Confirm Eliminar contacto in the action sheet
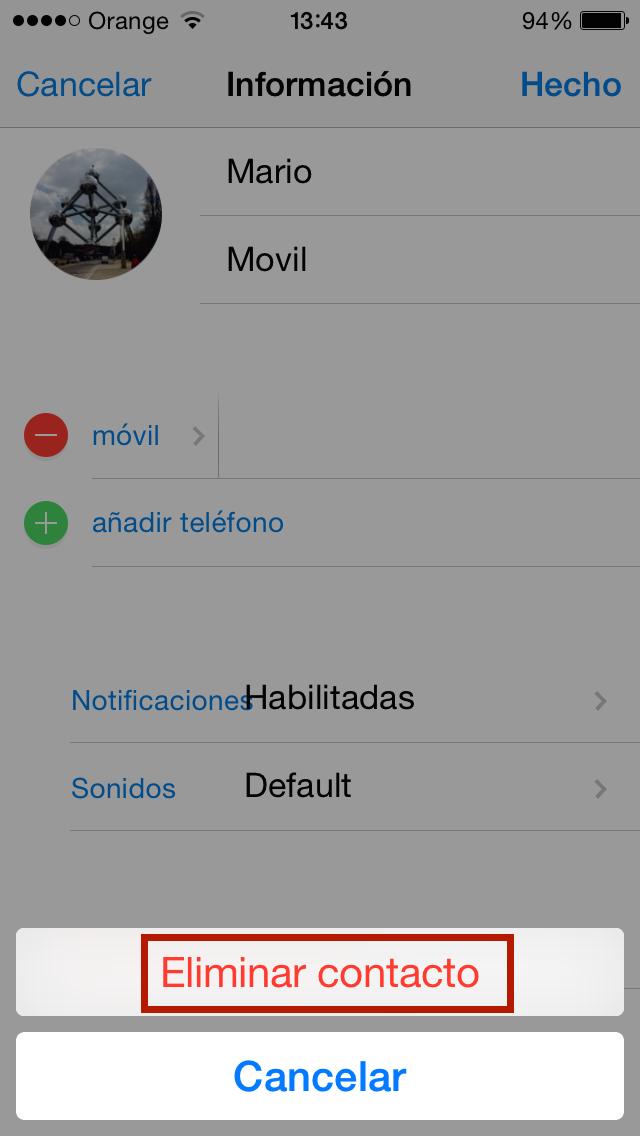 tap(320, 973)
